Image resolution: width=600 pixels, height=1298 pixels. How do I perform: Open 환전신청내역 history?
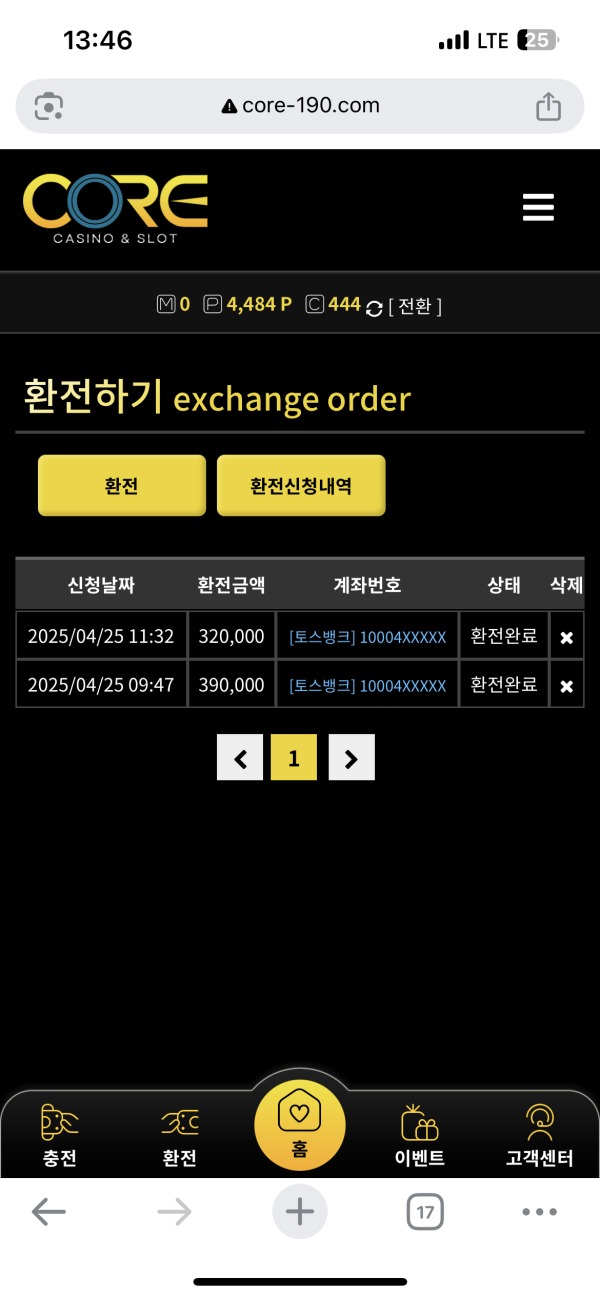[x=301, y=486]
